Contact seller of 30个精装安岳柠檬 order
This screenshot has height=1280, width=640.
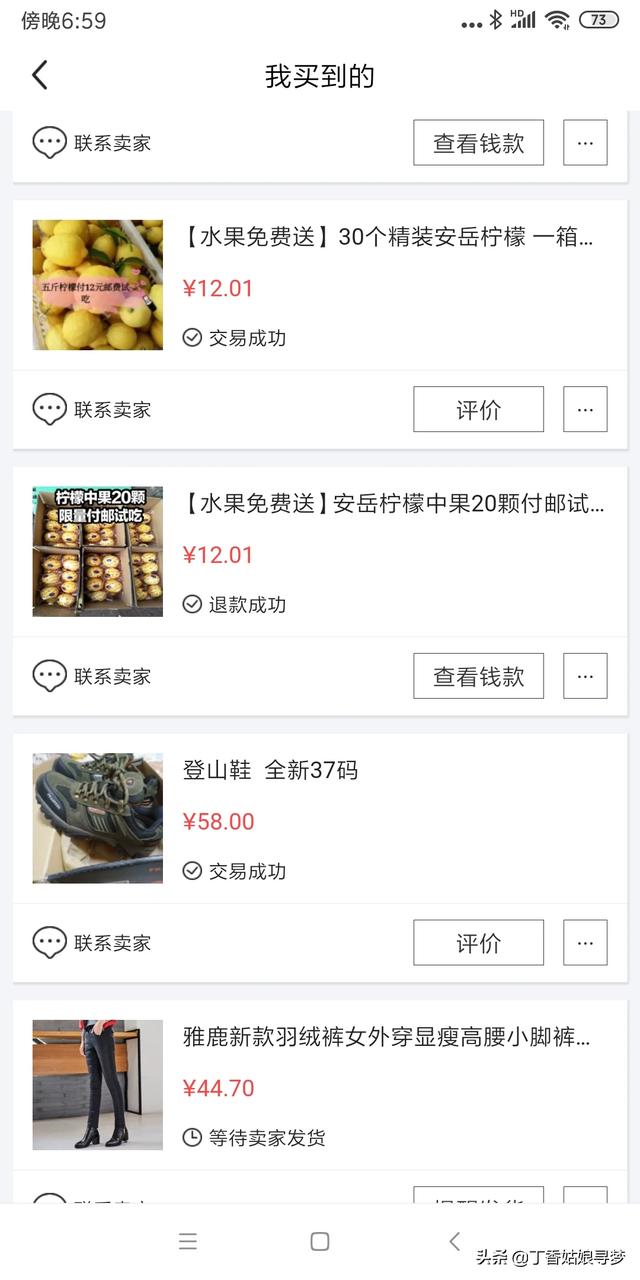click(x=92, y=410)
